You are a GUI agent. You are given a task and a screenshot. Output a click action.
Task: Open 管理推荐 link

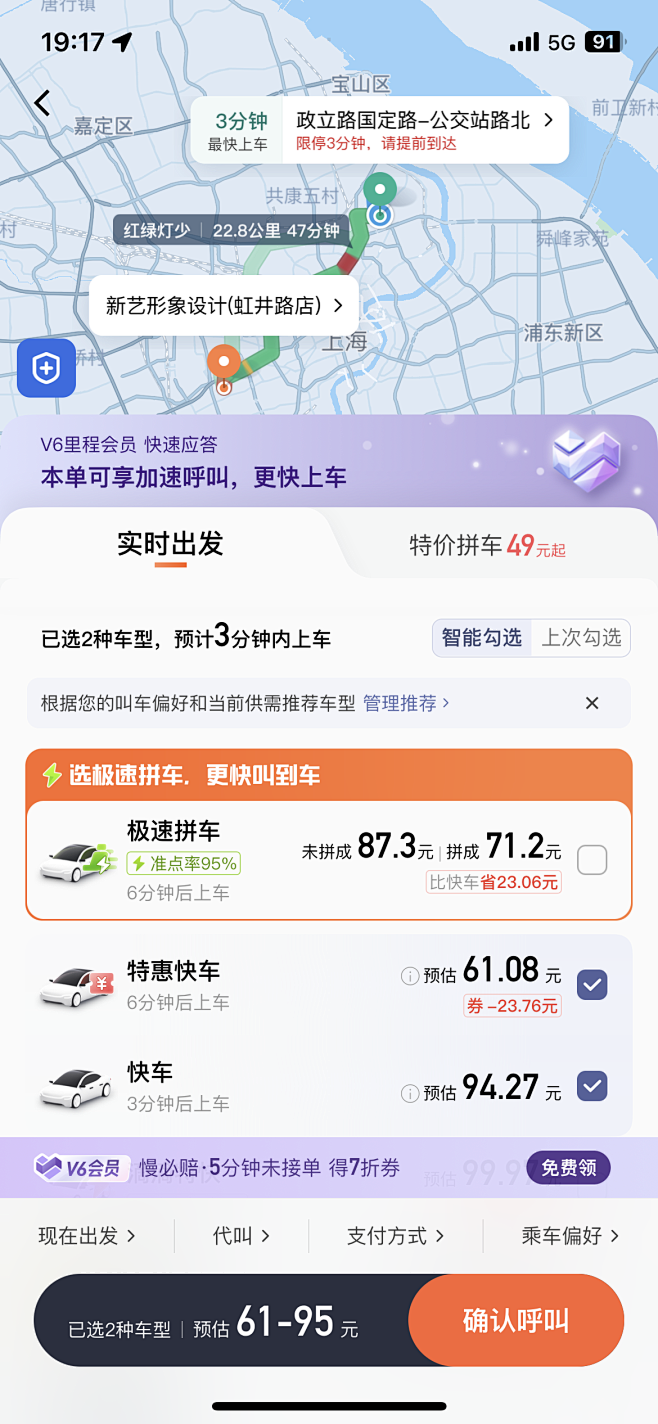click(405, 703)
